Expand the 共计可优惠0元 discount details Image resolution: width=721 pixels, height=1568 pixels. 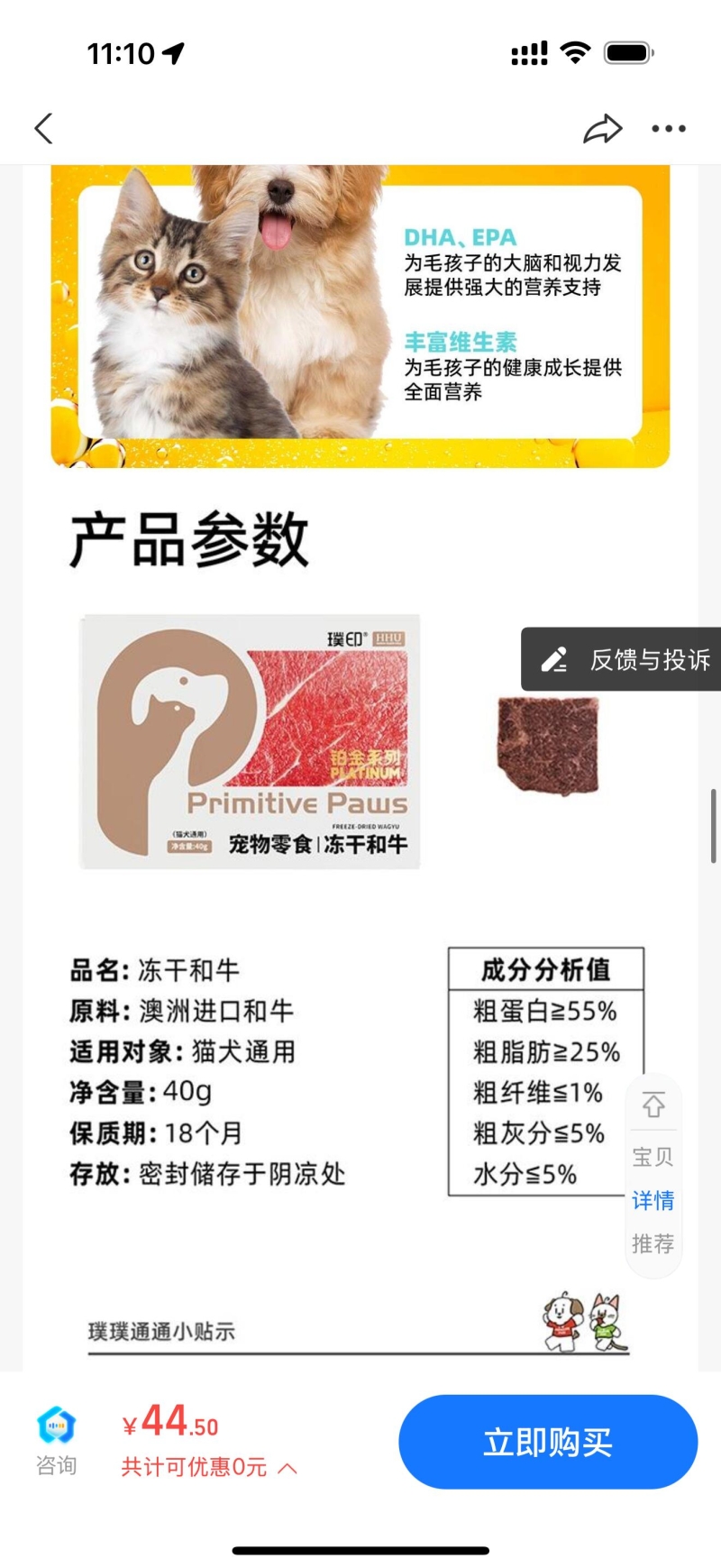coord(209,1468)
